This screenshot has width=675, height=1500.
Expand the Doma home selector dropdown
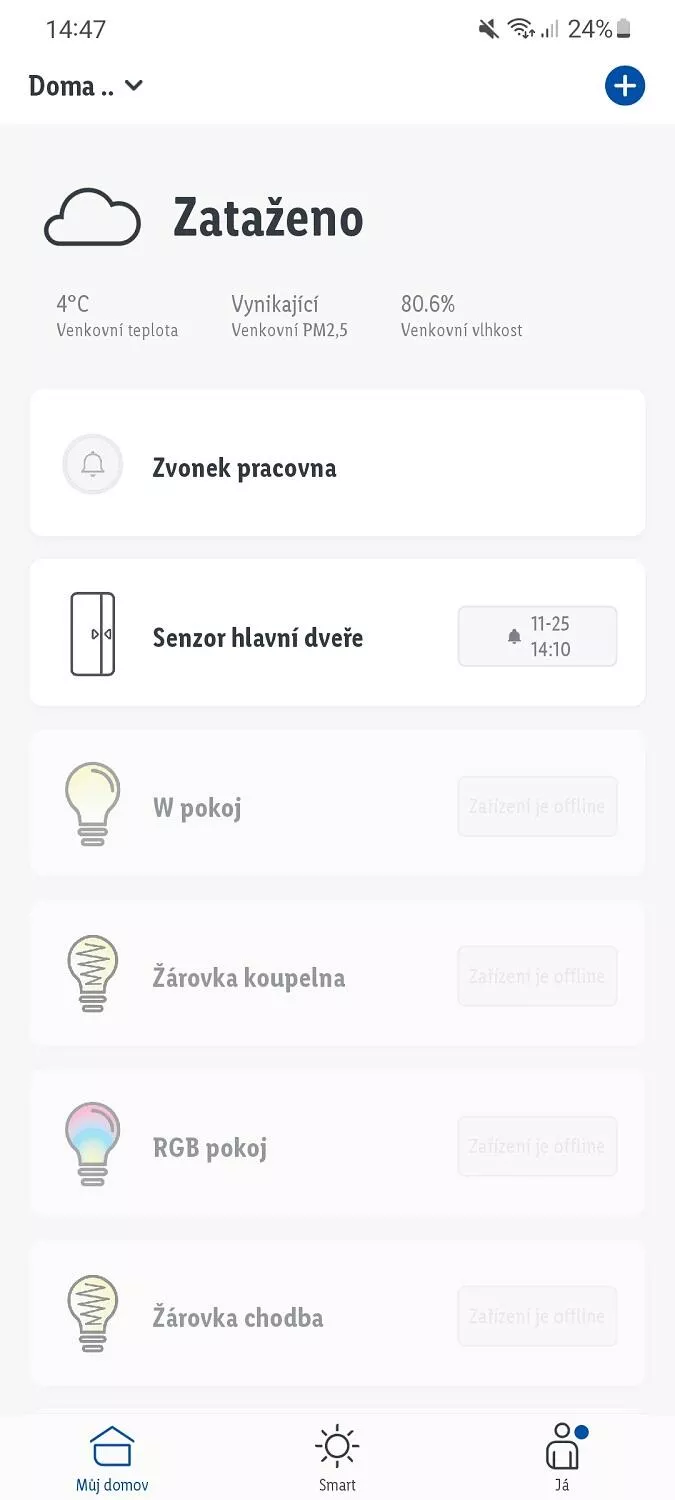coord(86,86)
